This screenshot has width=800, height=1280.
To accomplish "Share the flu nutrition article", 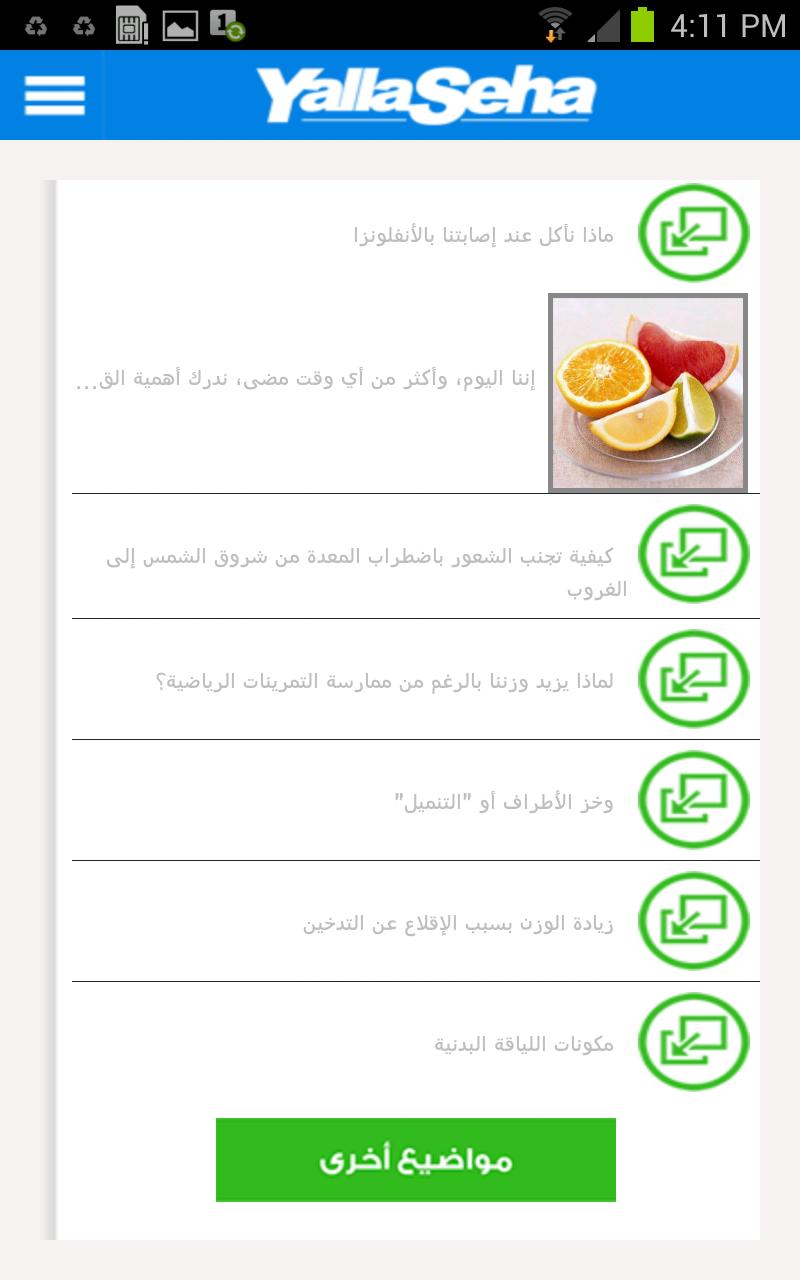I will (x=694, y=232).
